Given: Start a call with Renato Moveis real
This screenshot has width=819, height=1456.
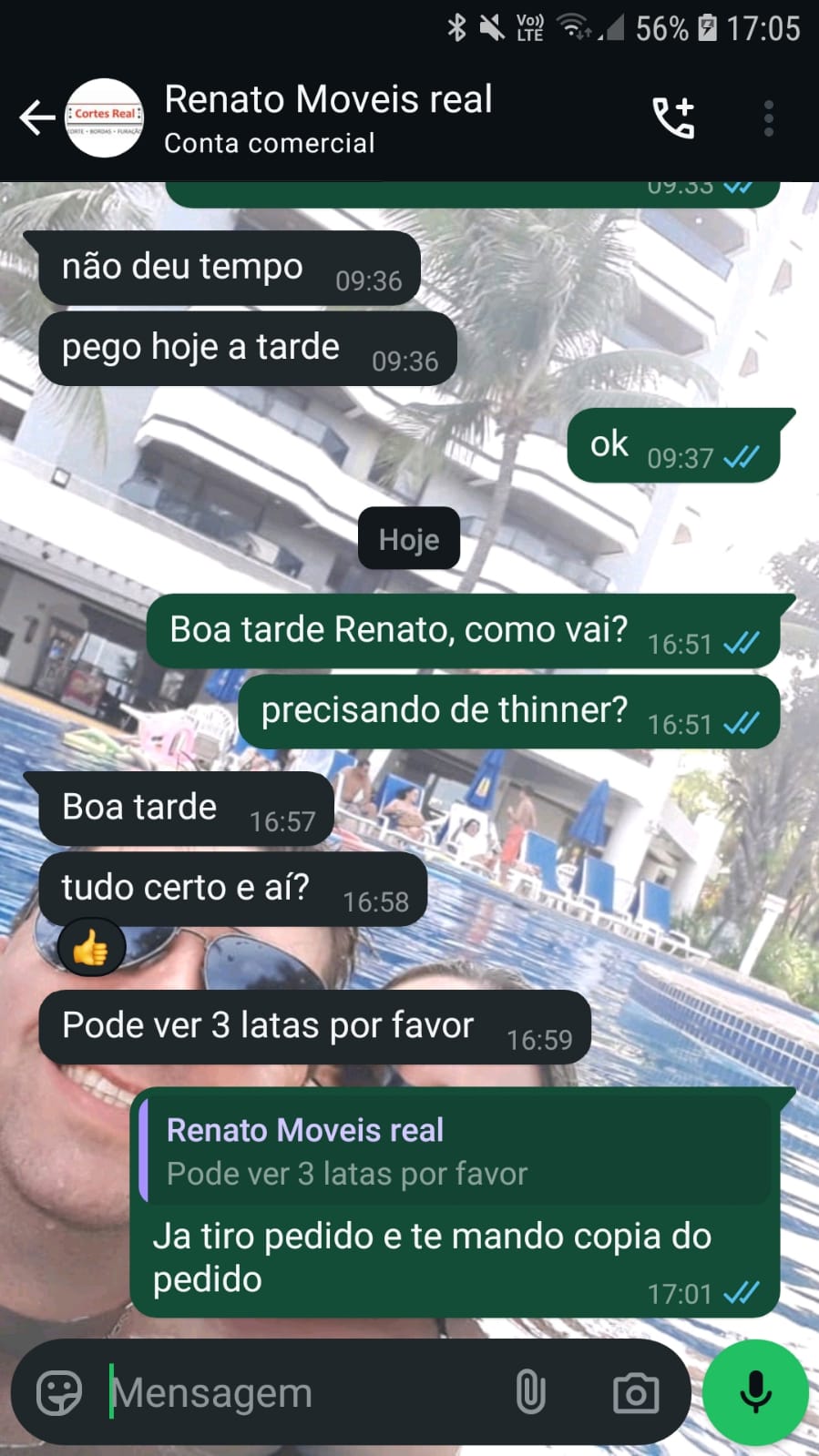Looking at the screenshot, I should (673, 118).
